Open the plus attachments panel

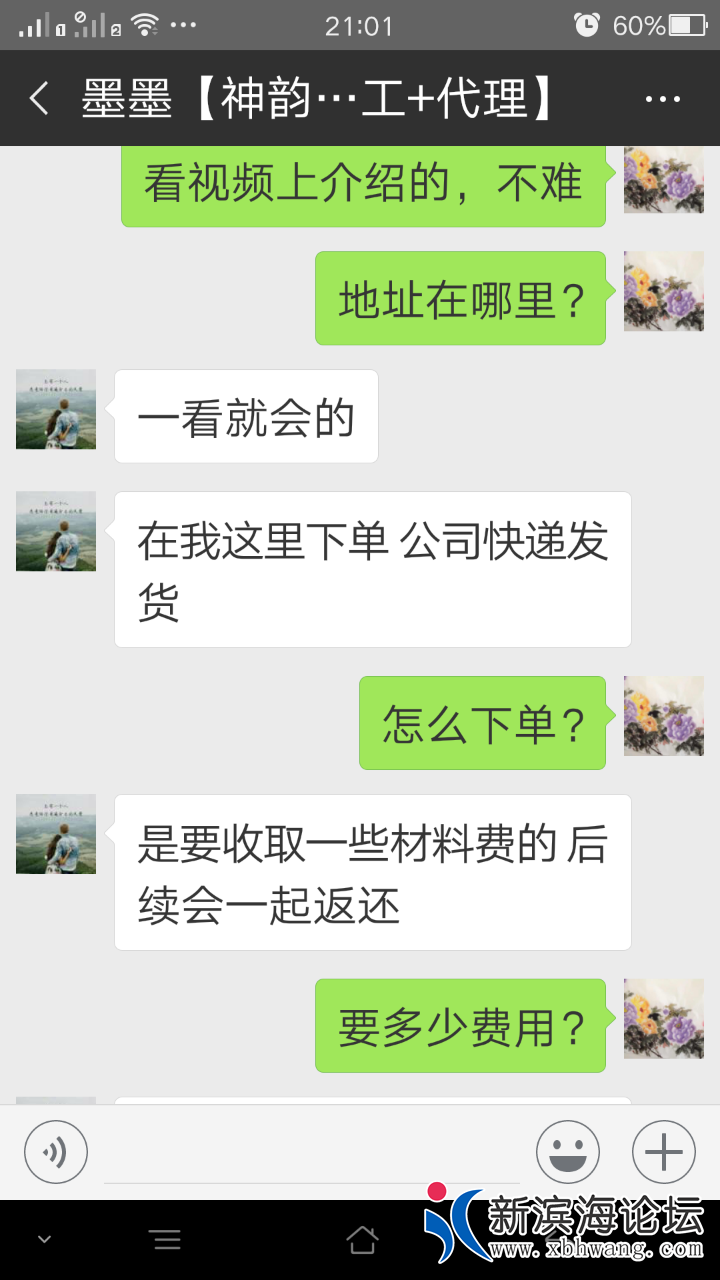664,1152
